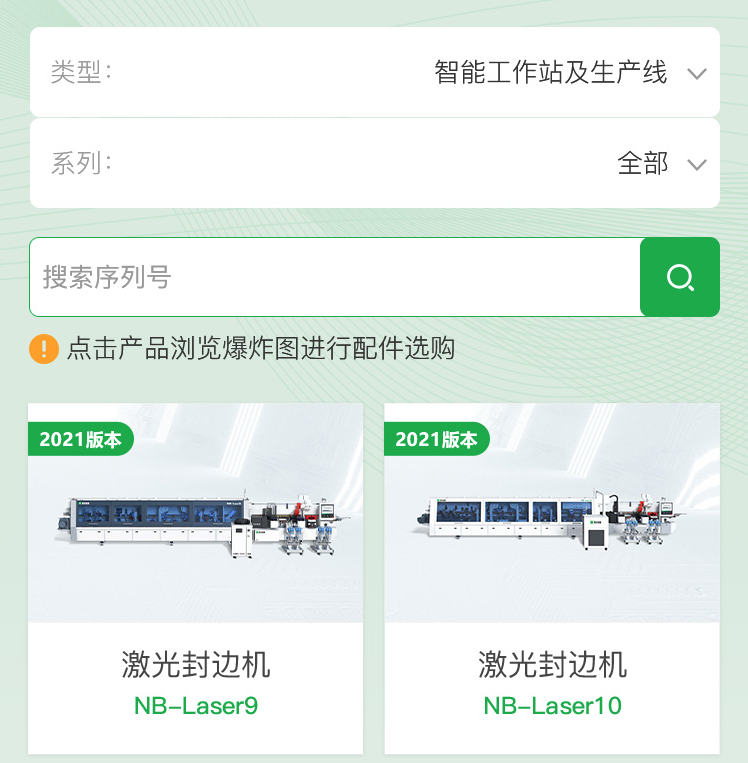Open the NB-Laser9 product card
This screenshot has width=748, height=763.
(x=196, y=578)
